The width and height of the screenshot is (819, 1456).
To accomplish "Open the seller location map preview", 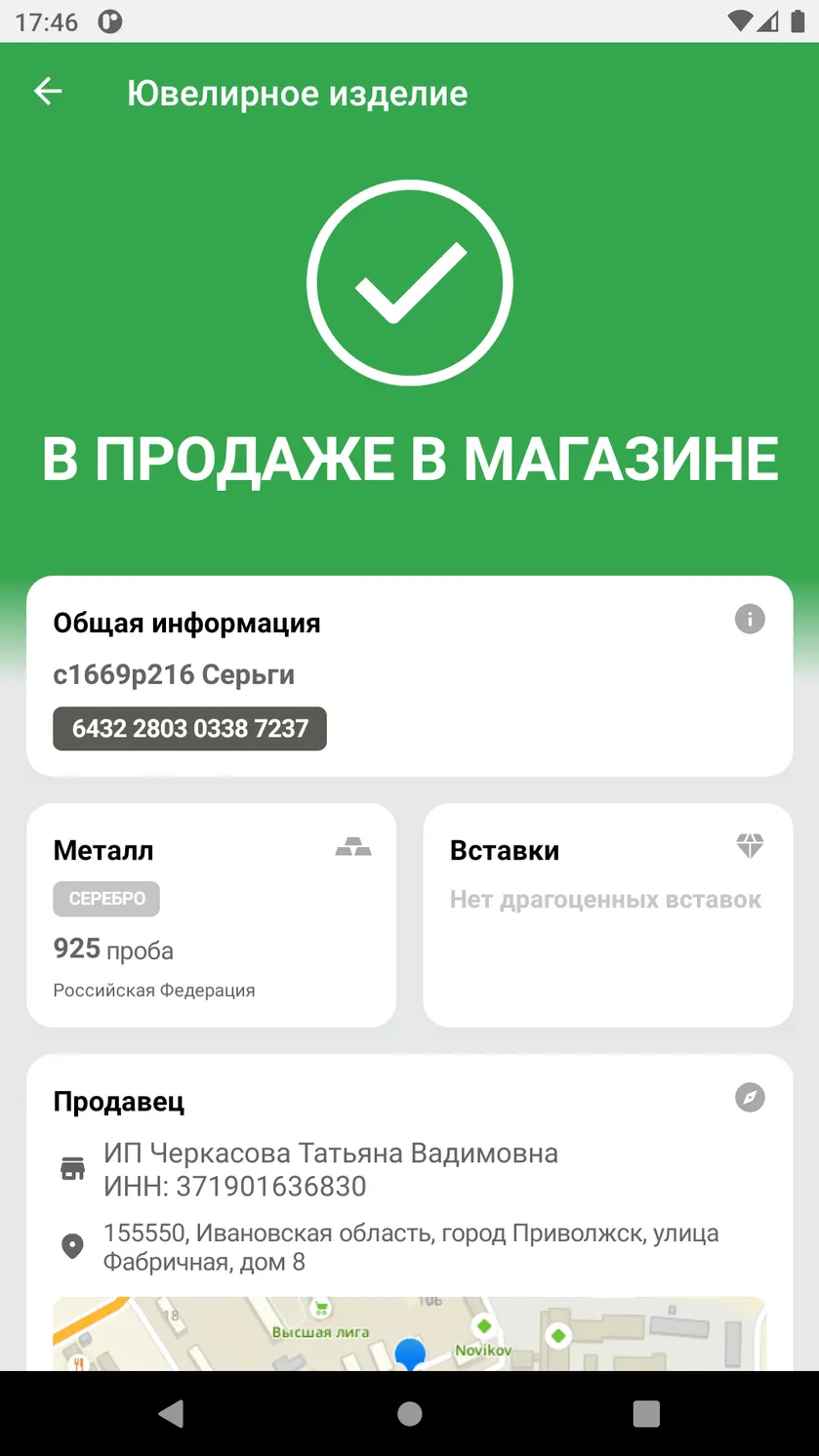I will coord(409,1333).
